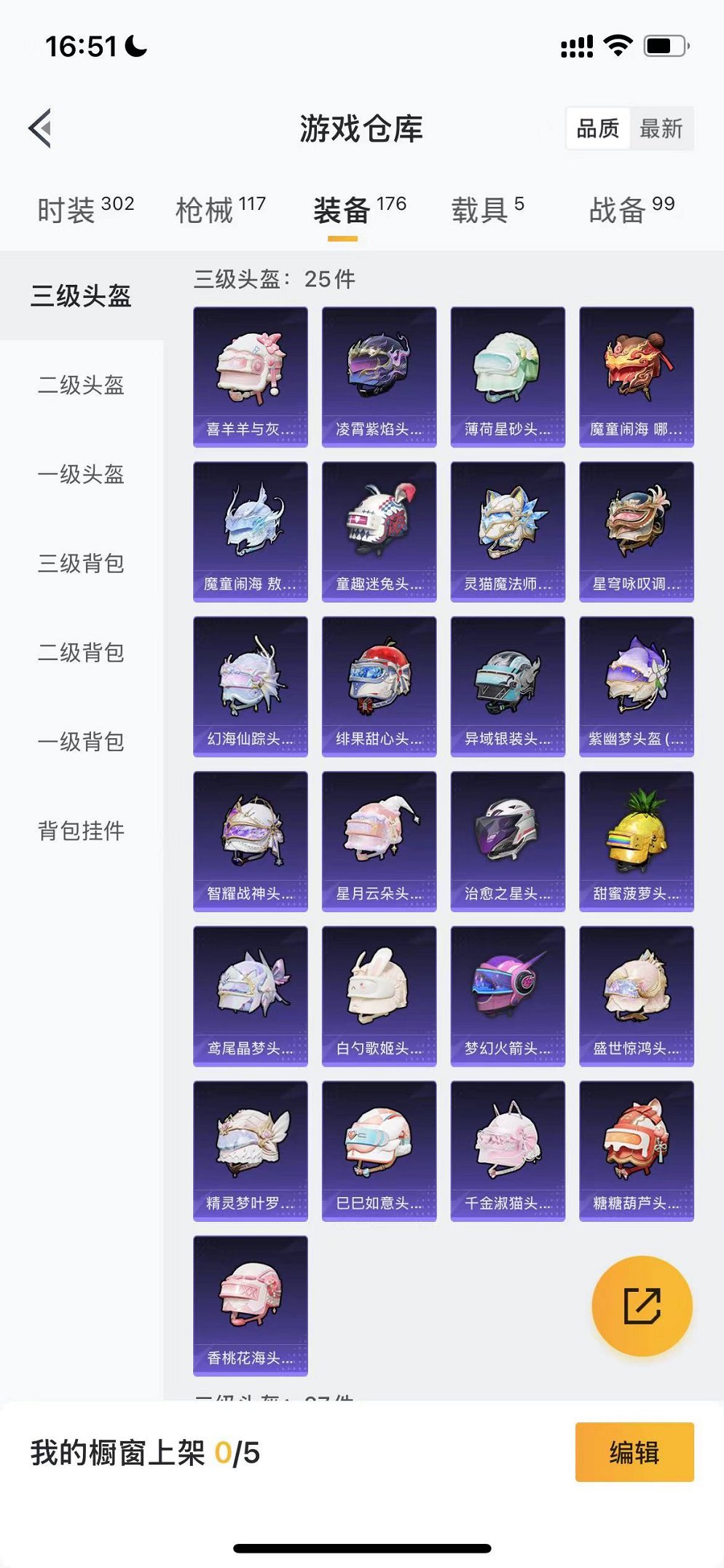View the 香桃花海头 helmet
Screen dimensions: 724x1568
click(250, 1305)
